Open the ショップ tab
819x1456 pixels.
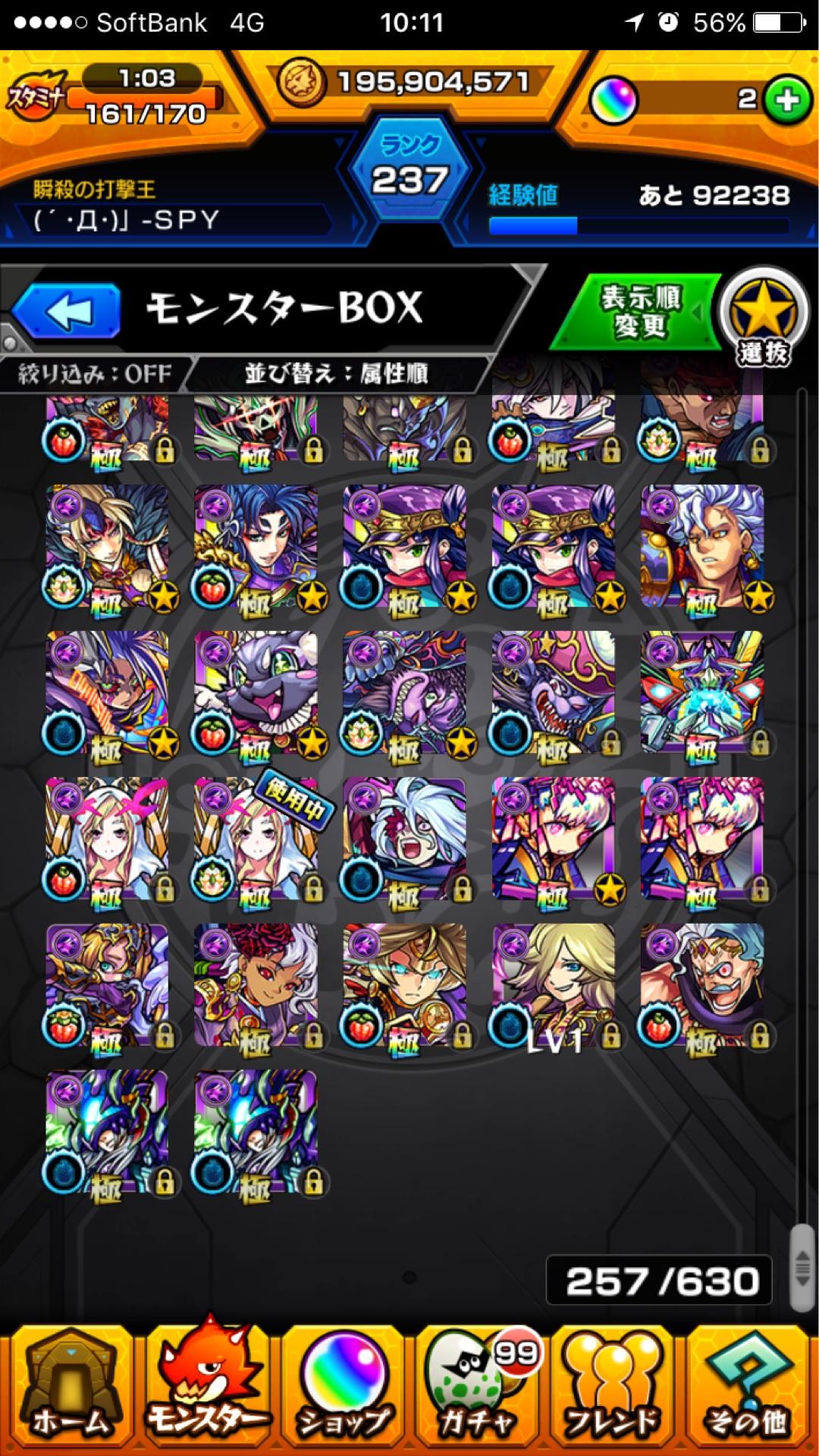[343, 1394]
